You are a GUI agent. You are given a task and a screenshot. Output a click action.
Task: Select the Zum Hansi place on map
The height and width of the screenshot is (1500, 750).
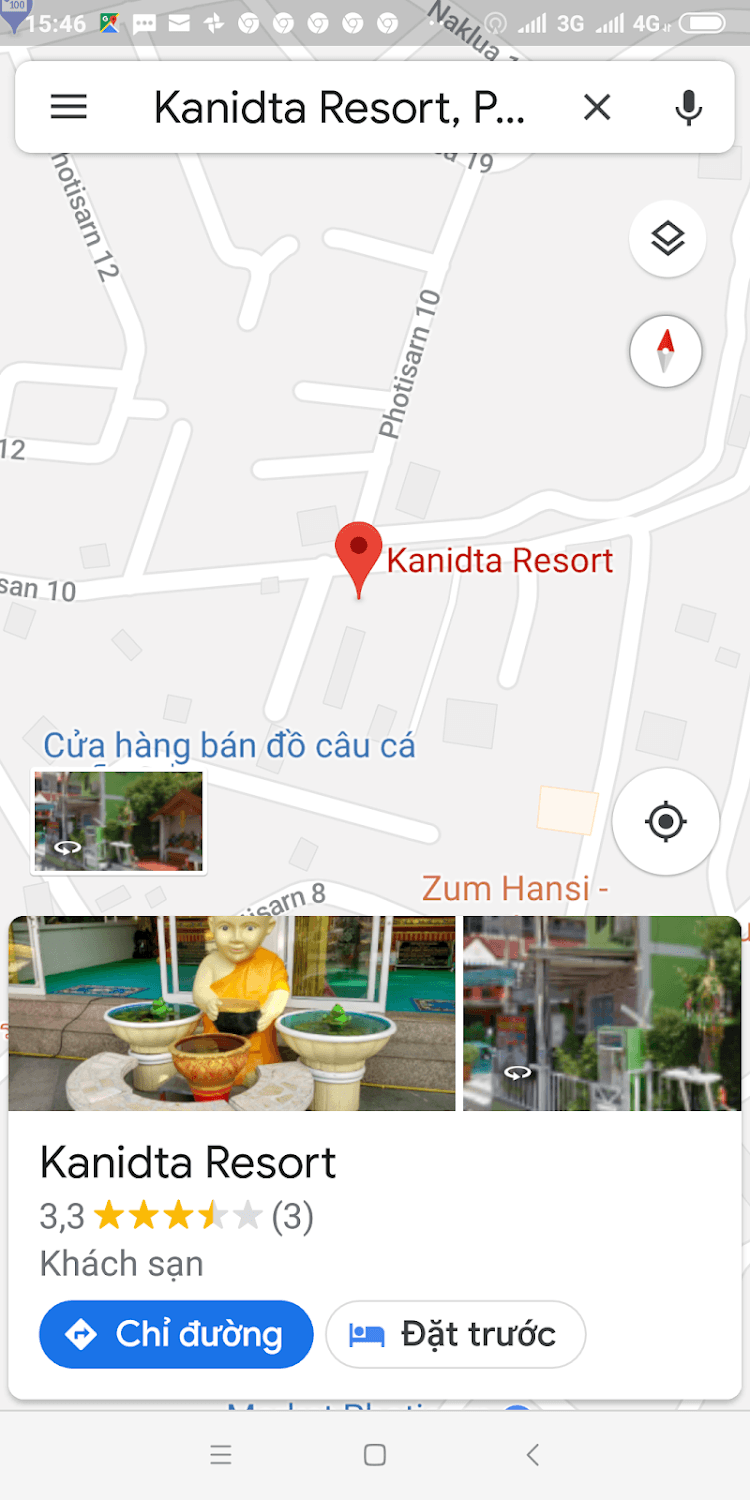click(x=515, y=887)
